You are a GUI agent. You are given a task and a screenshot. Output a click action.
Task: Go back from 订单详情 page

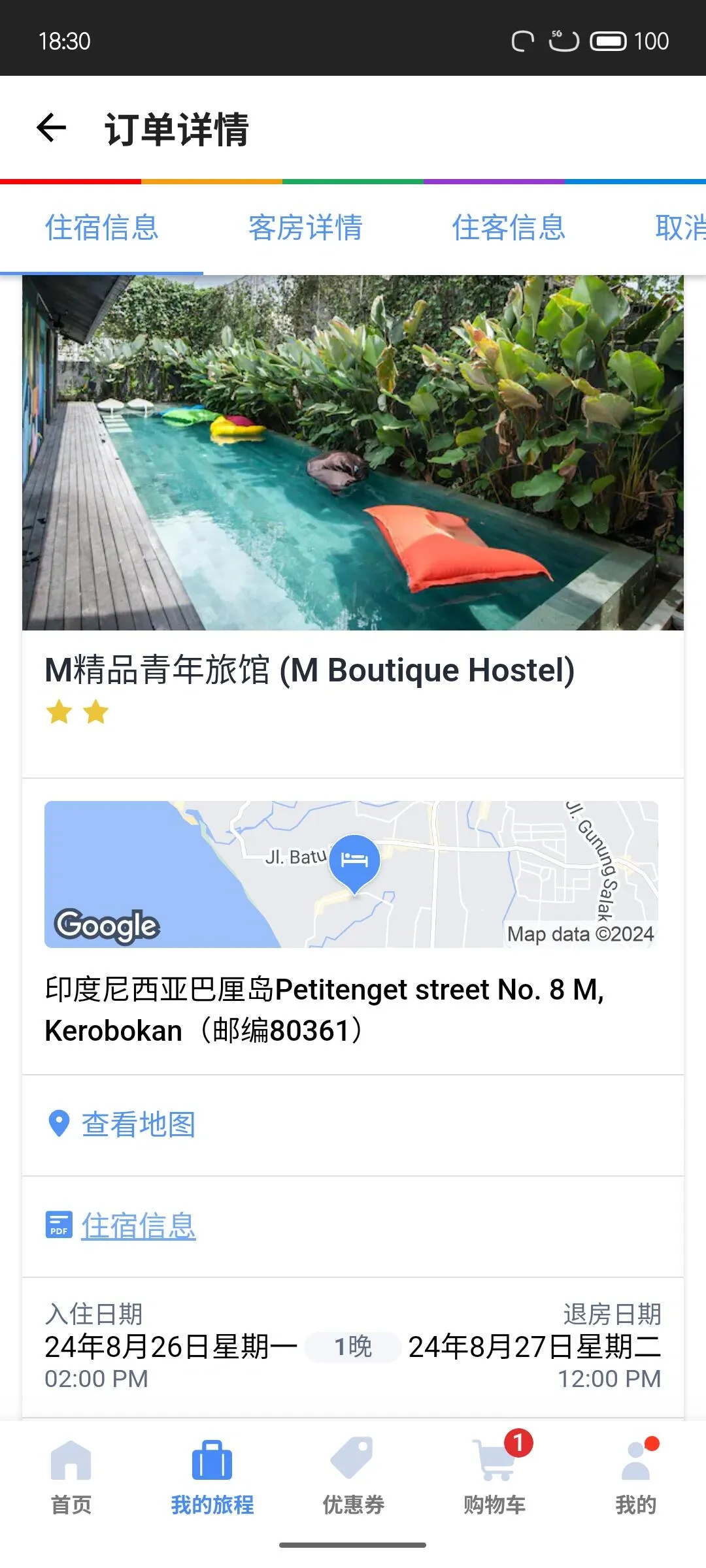(x=52, y=127)
